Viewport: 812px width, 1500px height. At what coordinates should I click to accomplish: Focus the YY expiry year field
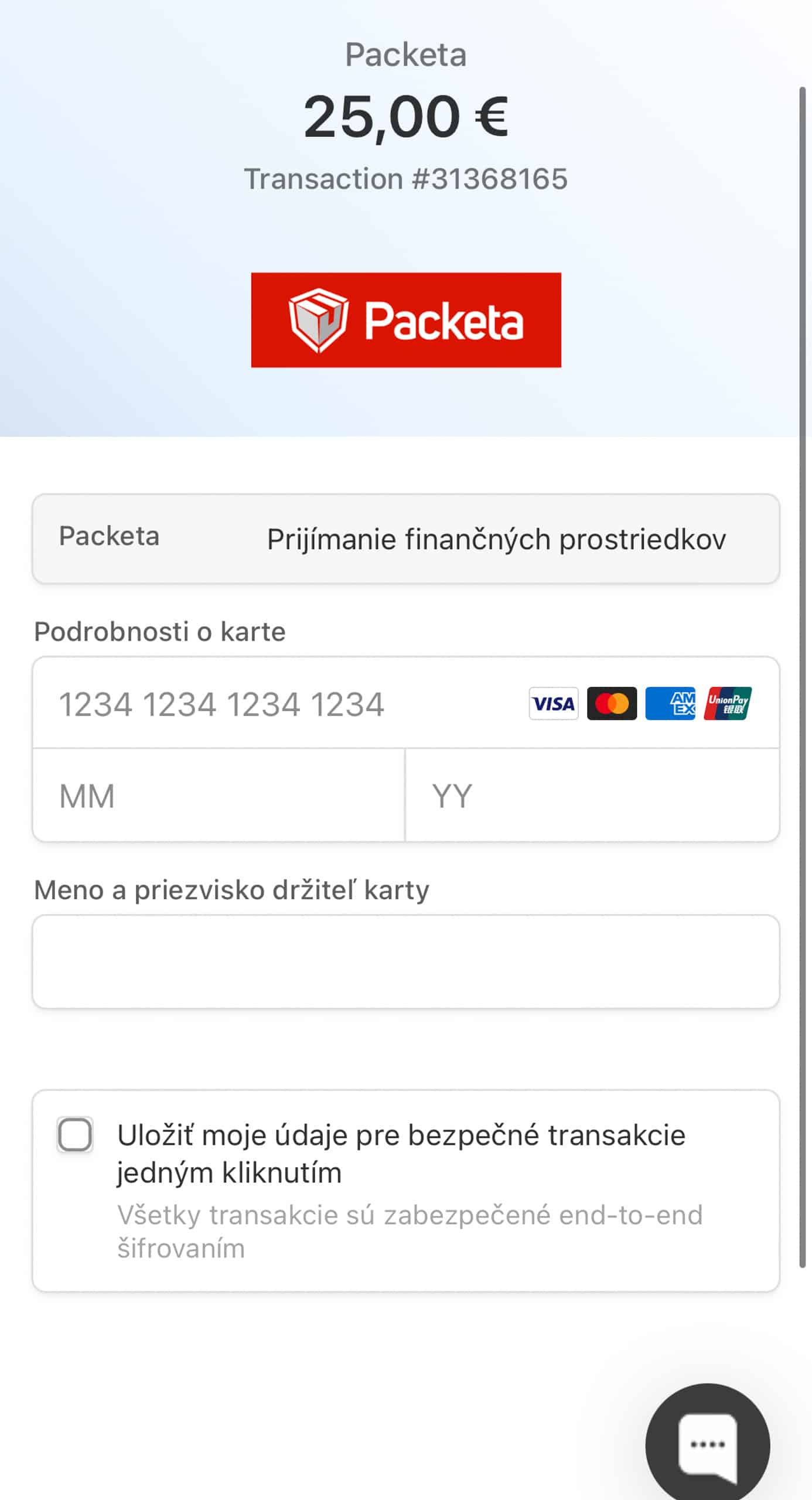[592, 795]
